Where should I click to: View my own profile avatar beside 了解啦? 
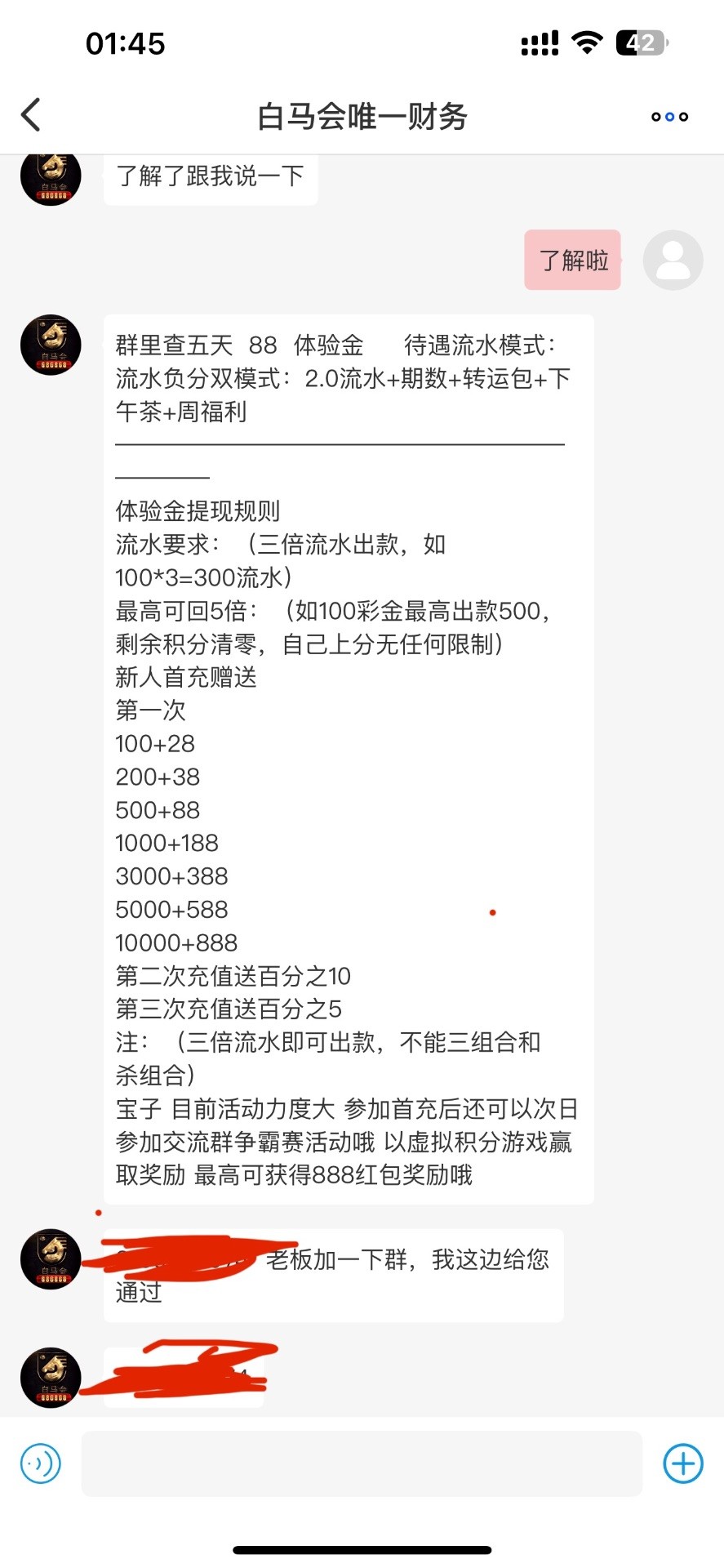pos(673,260)
